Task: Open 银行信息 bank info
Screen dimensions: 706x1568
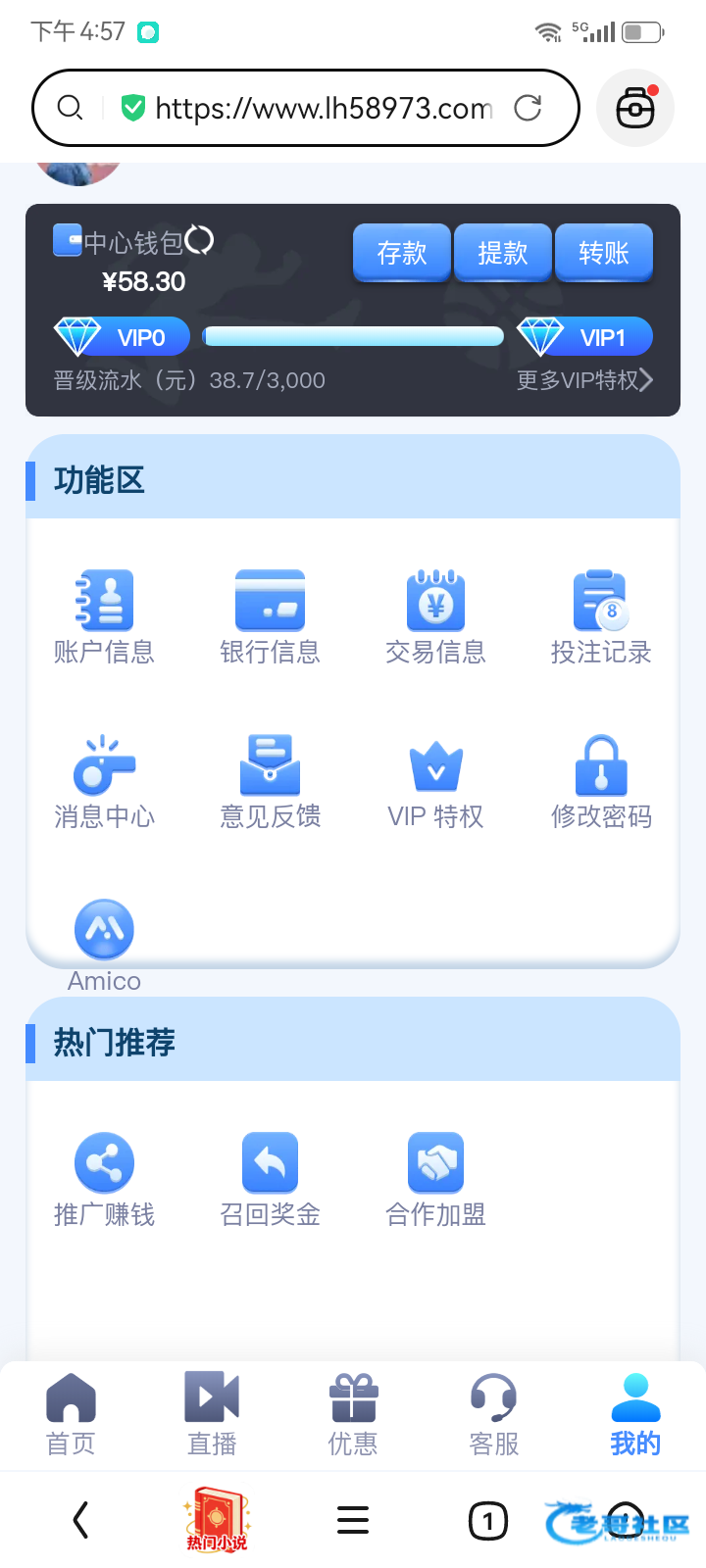Action: (270, 617)
